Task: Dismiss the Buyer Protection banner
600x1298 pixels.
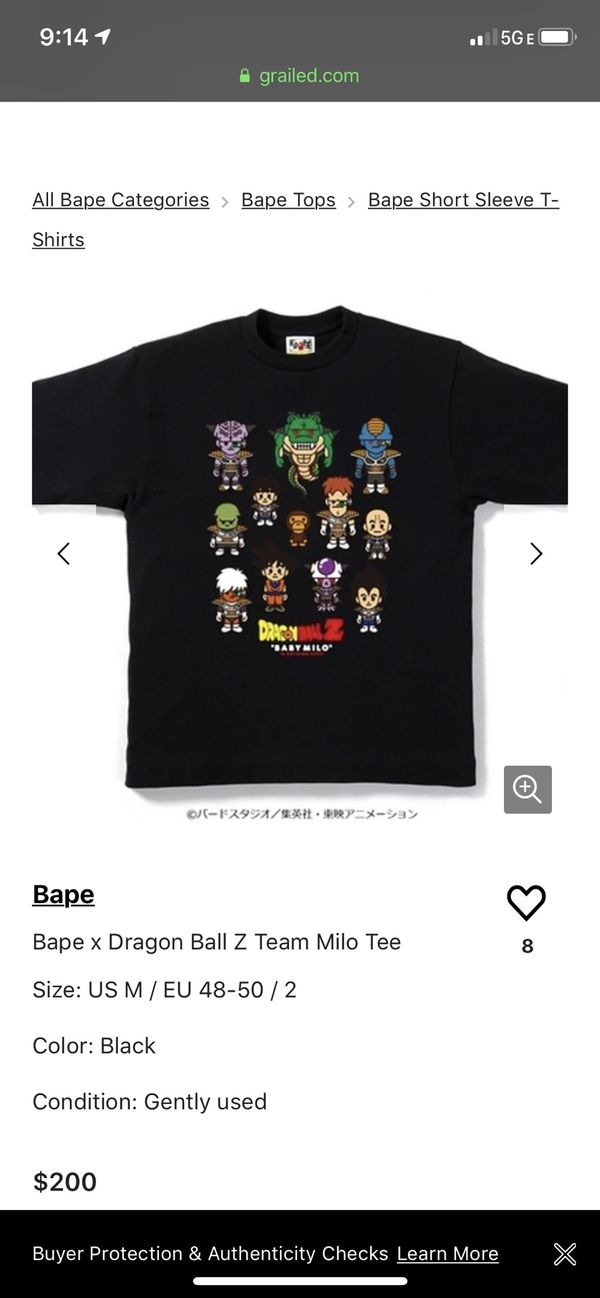Action: [565, 1254]
